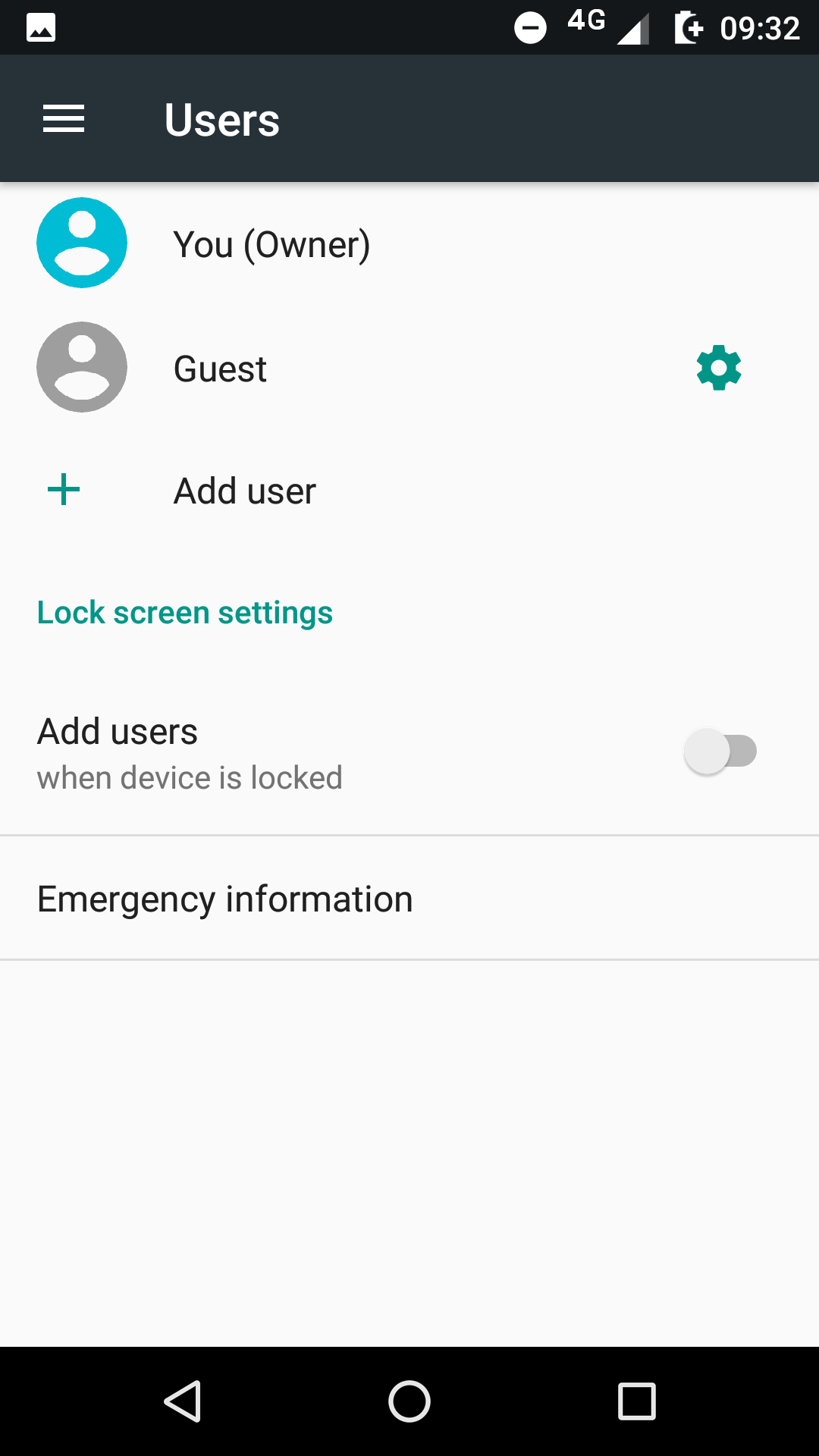
Task: Tap Add user
Action: [x=409, y=491]
